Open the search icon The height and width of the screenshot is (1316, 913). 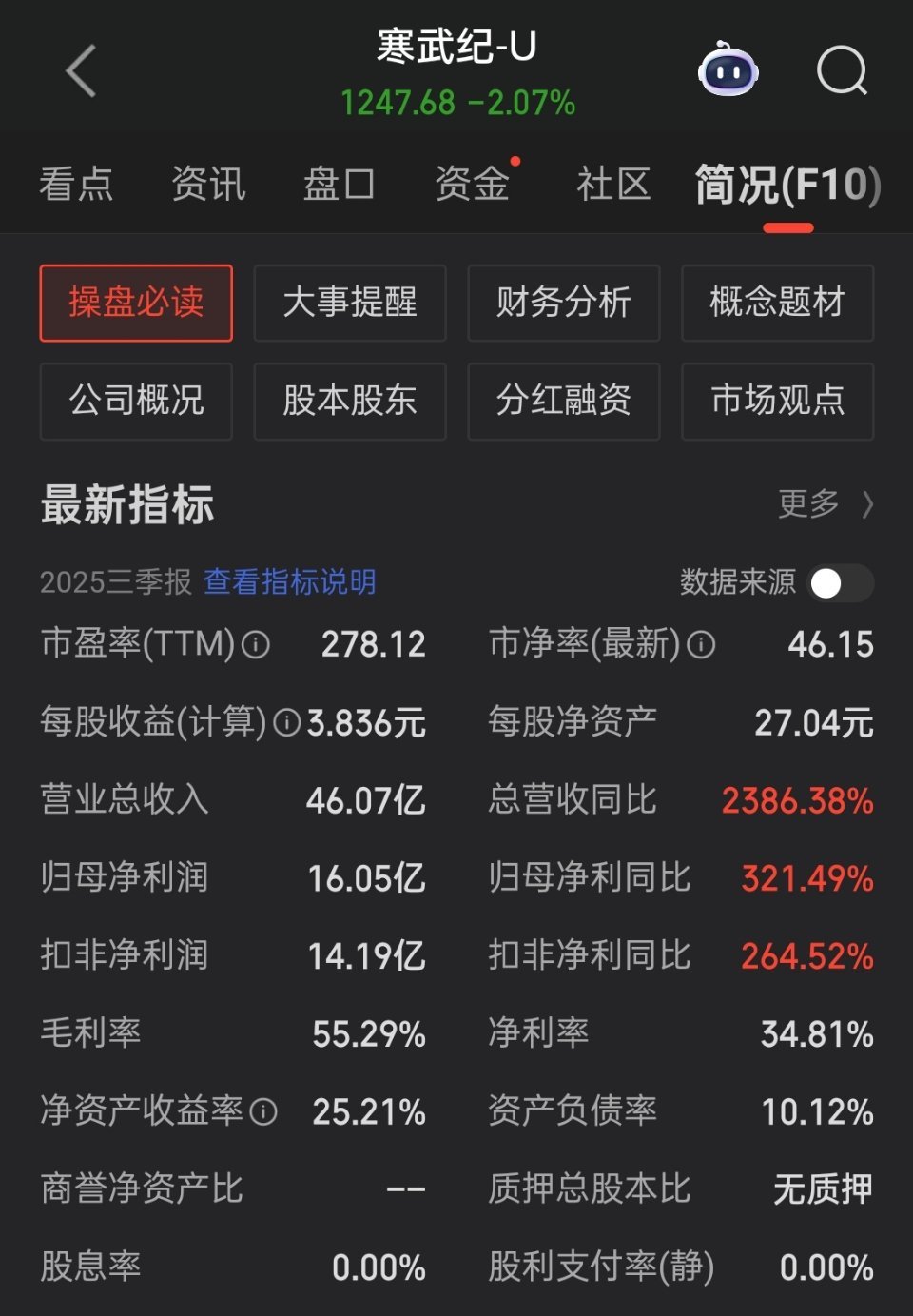(x=841, y=71)
